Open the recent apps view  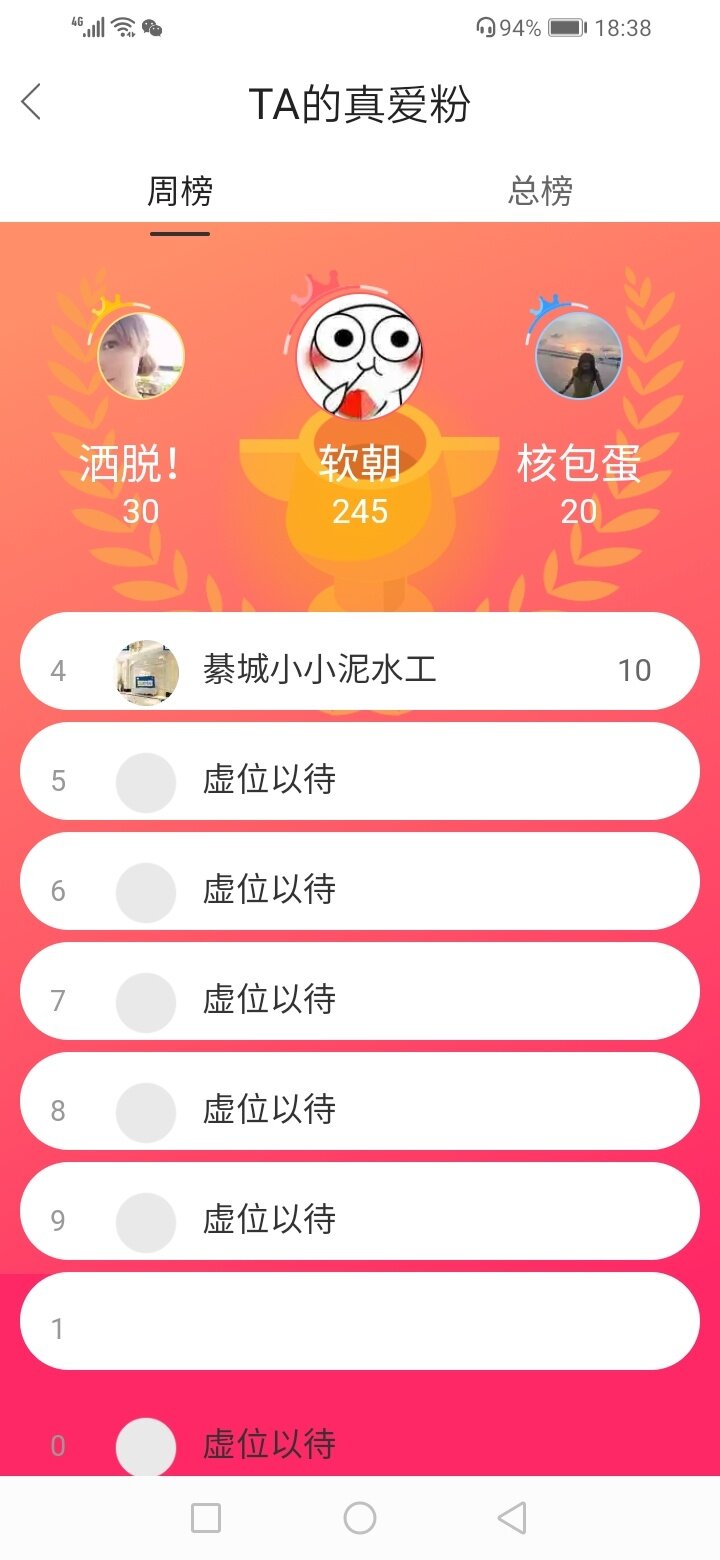point(206,1518)
